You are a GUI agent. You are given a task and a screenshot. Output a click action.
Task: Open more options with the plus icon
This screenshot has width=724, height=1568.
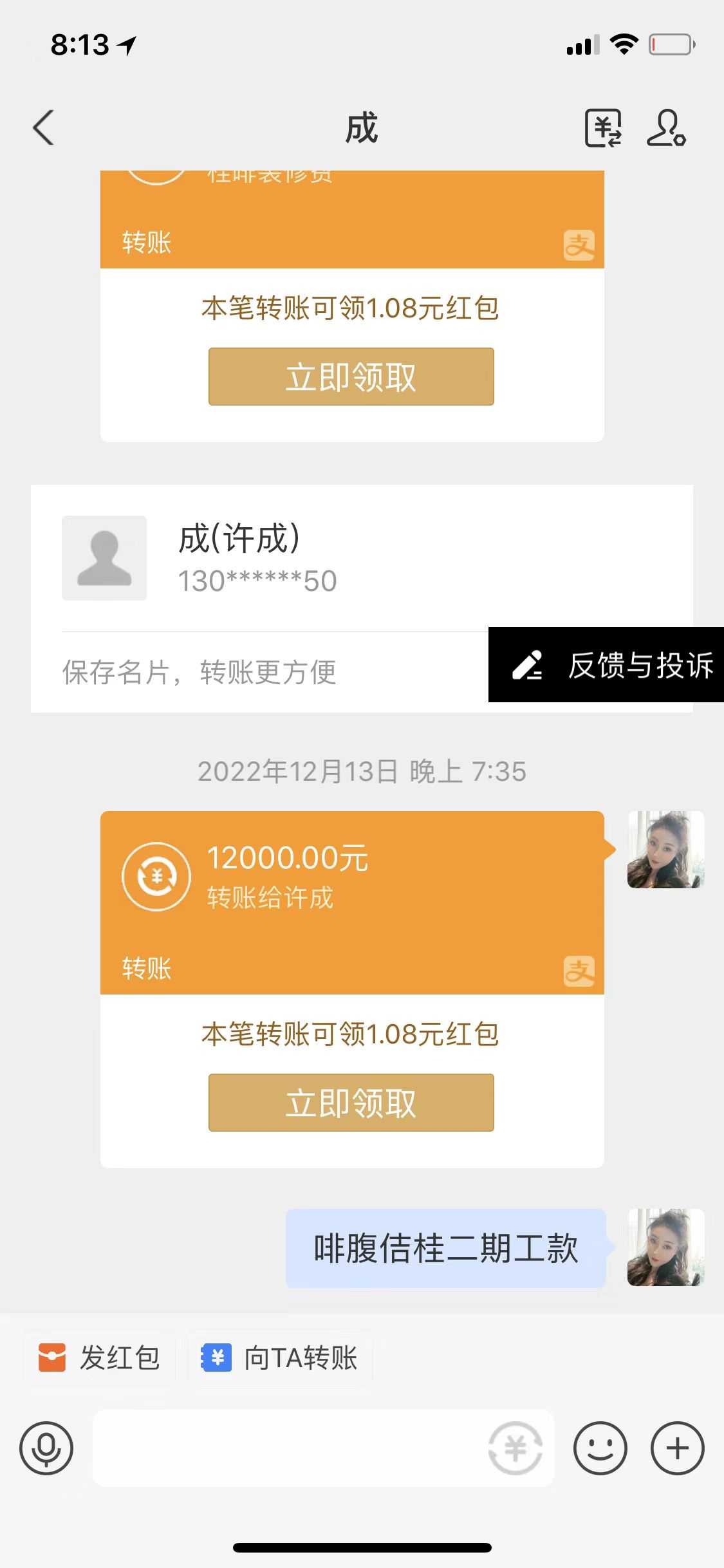tap(677, 1448)
